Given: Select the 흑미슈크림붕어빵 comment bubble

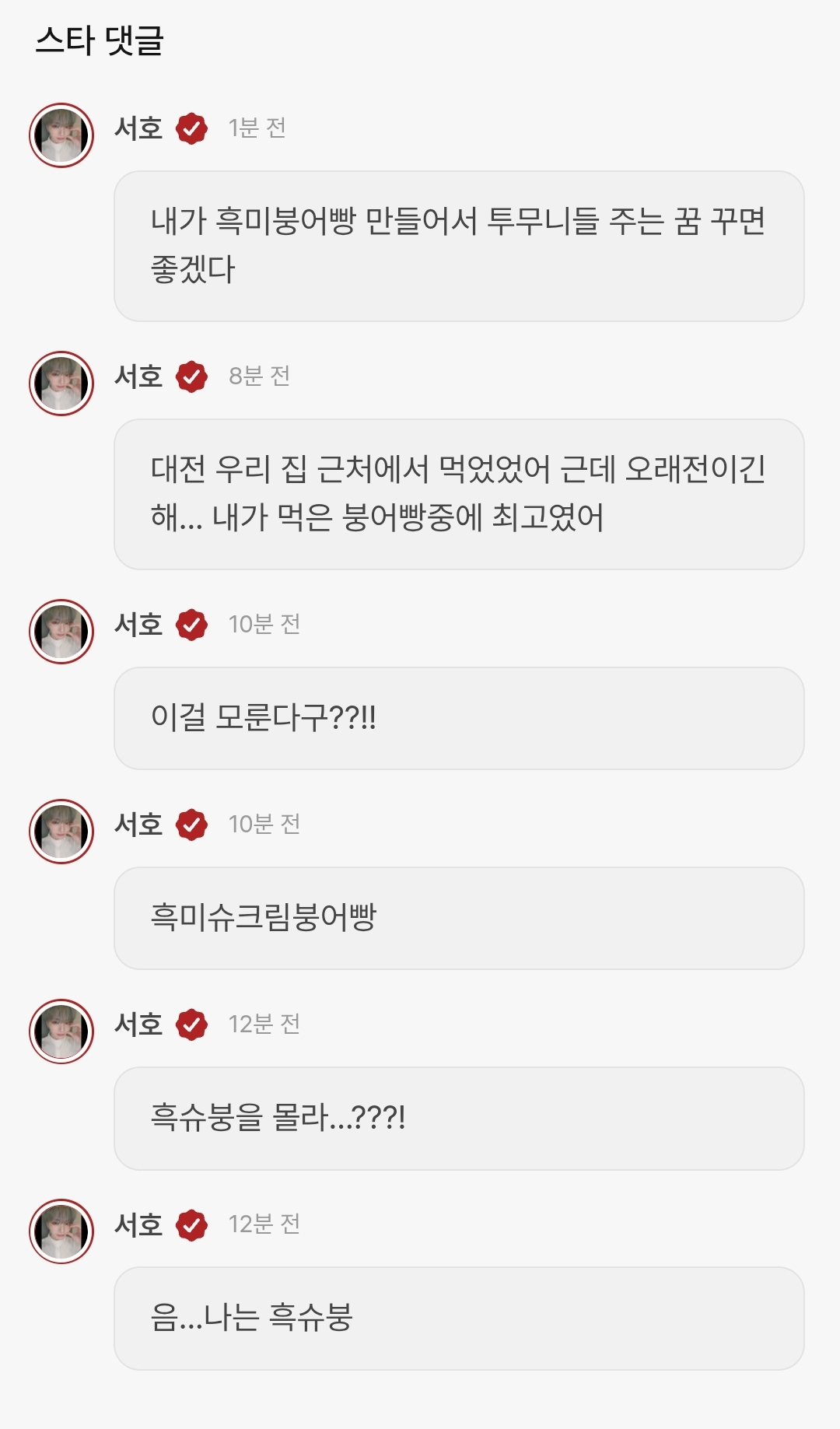Looking at the screenshot, I should [459, 919].
